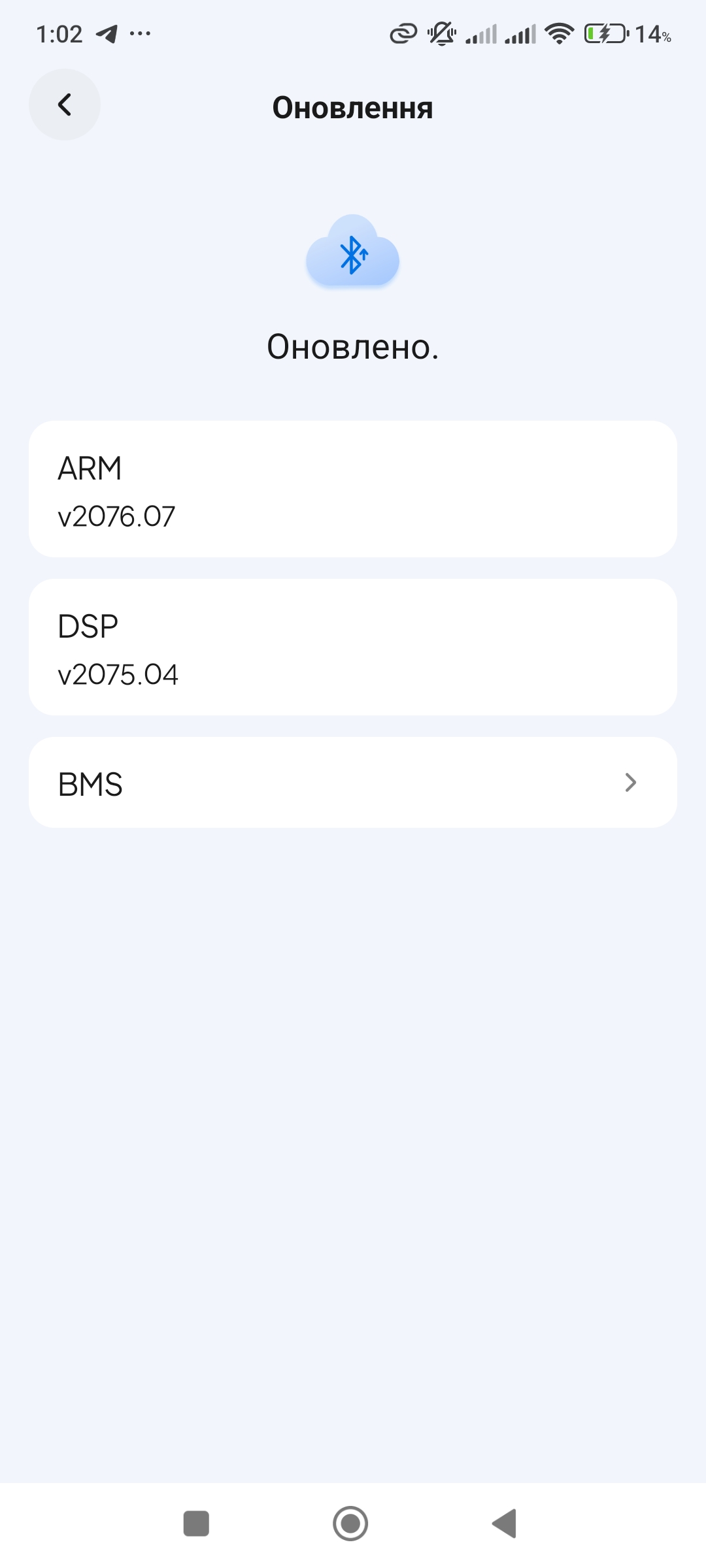Tap the system home button
This screenshot has width=706, height=1568.
point(350,1524)
